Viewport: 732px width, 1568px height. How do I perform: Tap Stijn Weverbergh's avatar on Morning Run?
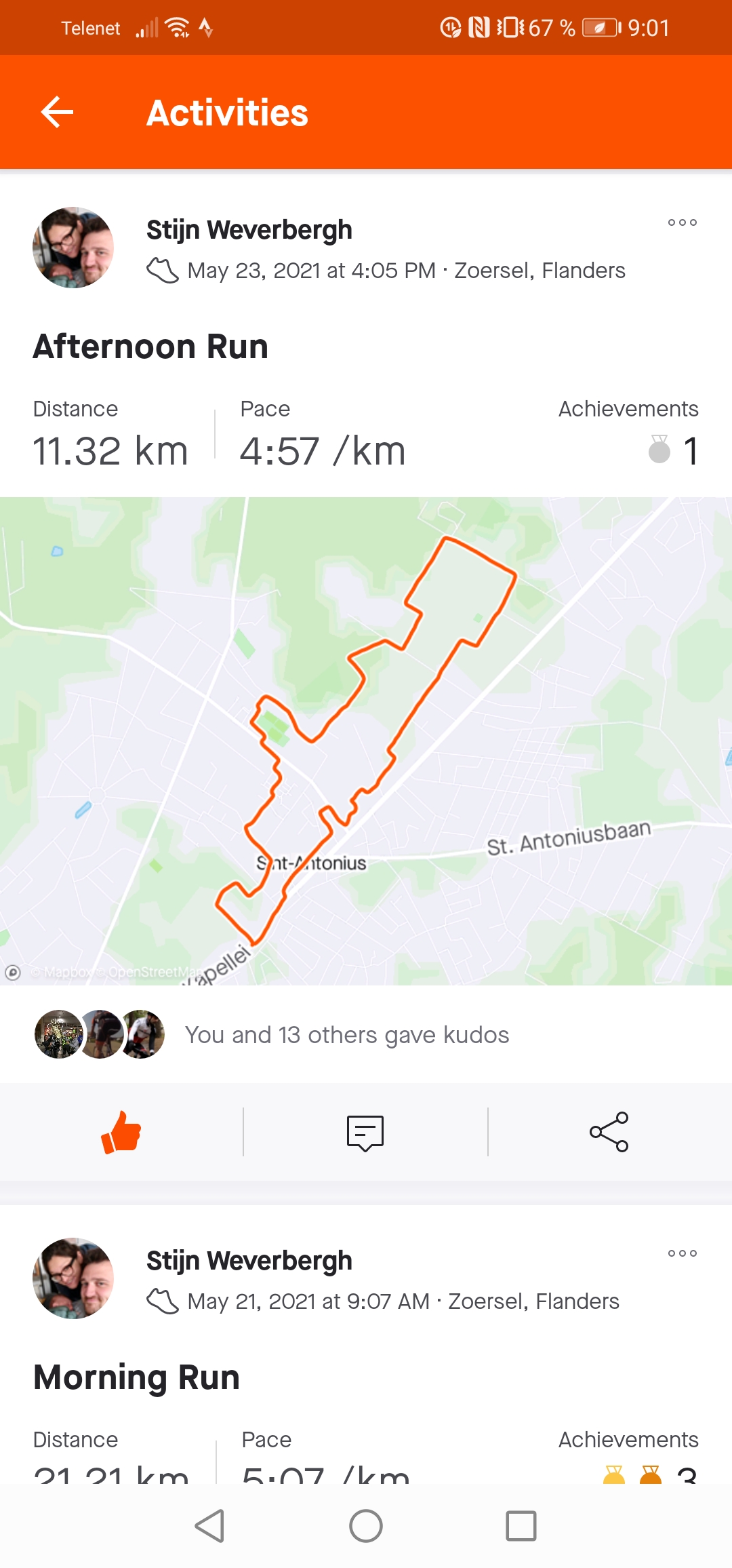(x=73, y=1278)
